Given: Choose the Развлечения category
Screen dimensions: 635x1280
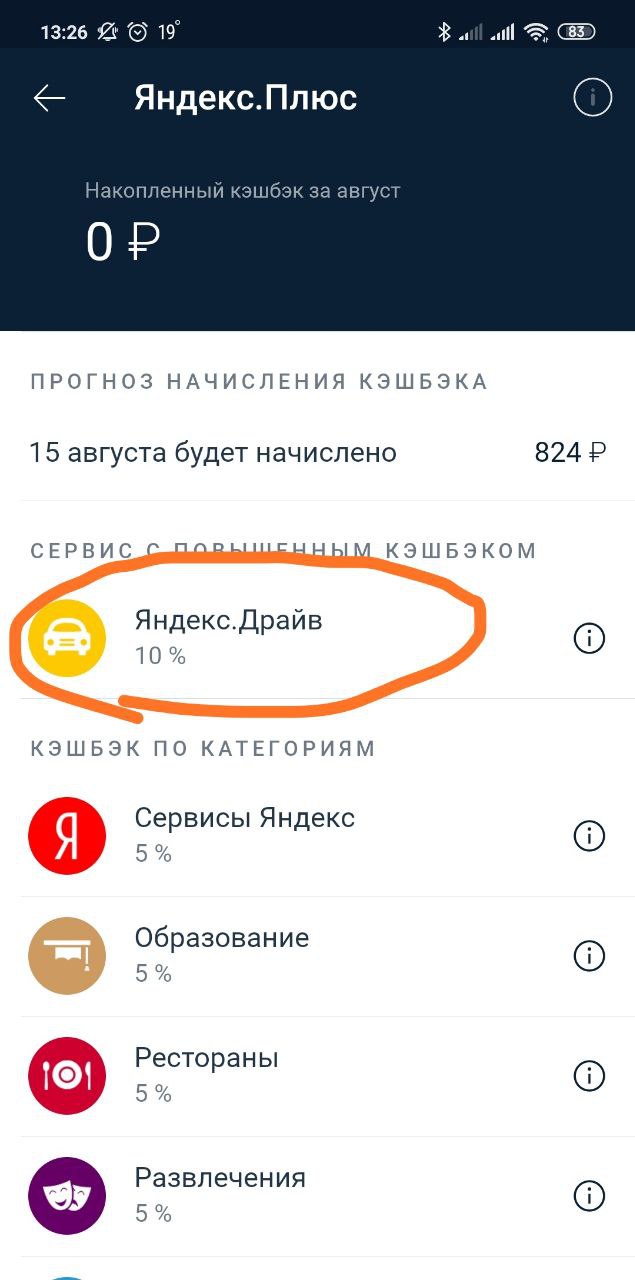Looking at the screenshot, I should point(317,1196).
